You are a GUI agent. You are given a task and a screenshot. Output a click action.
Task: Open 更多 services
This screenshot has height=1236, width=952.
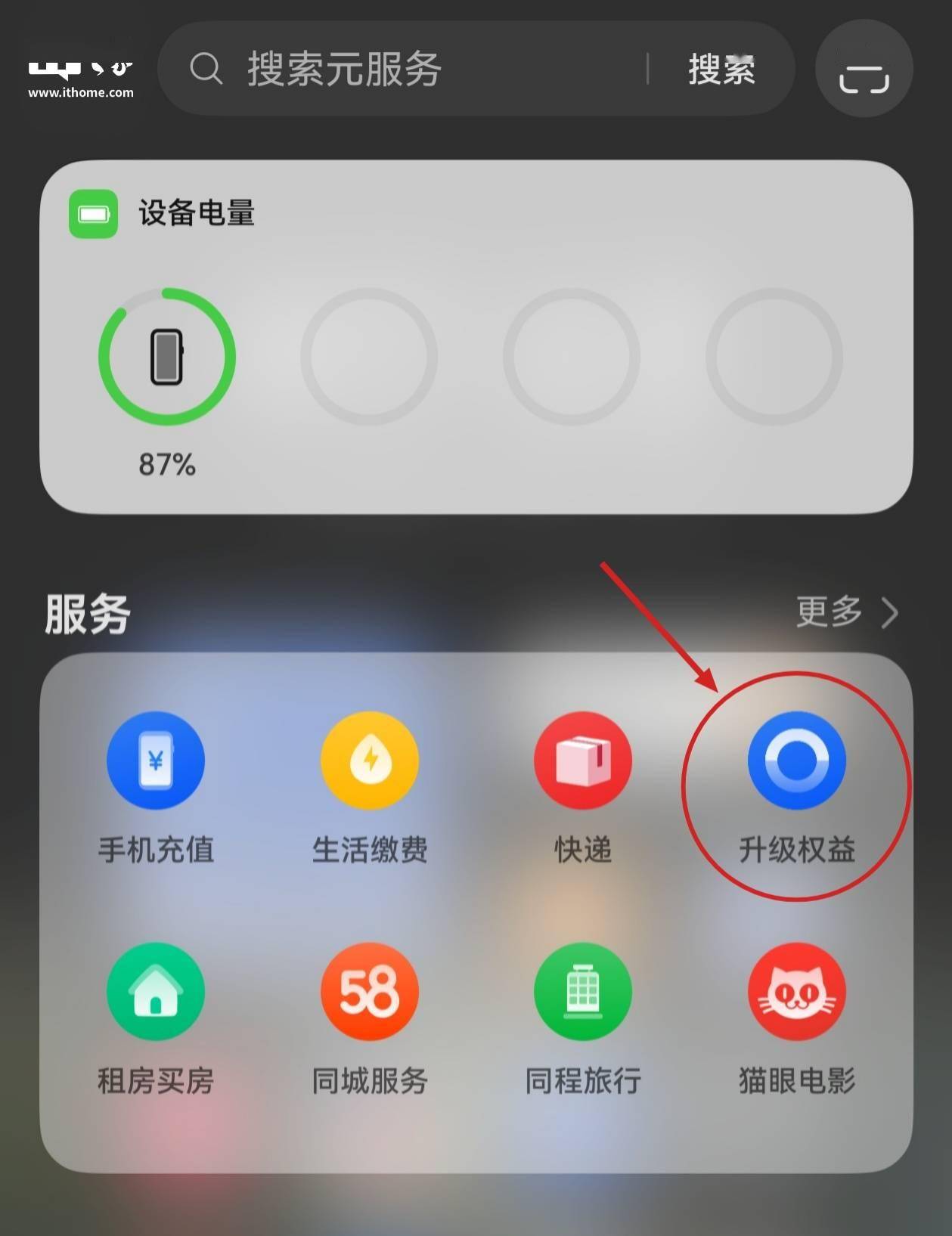click(845, 612)
